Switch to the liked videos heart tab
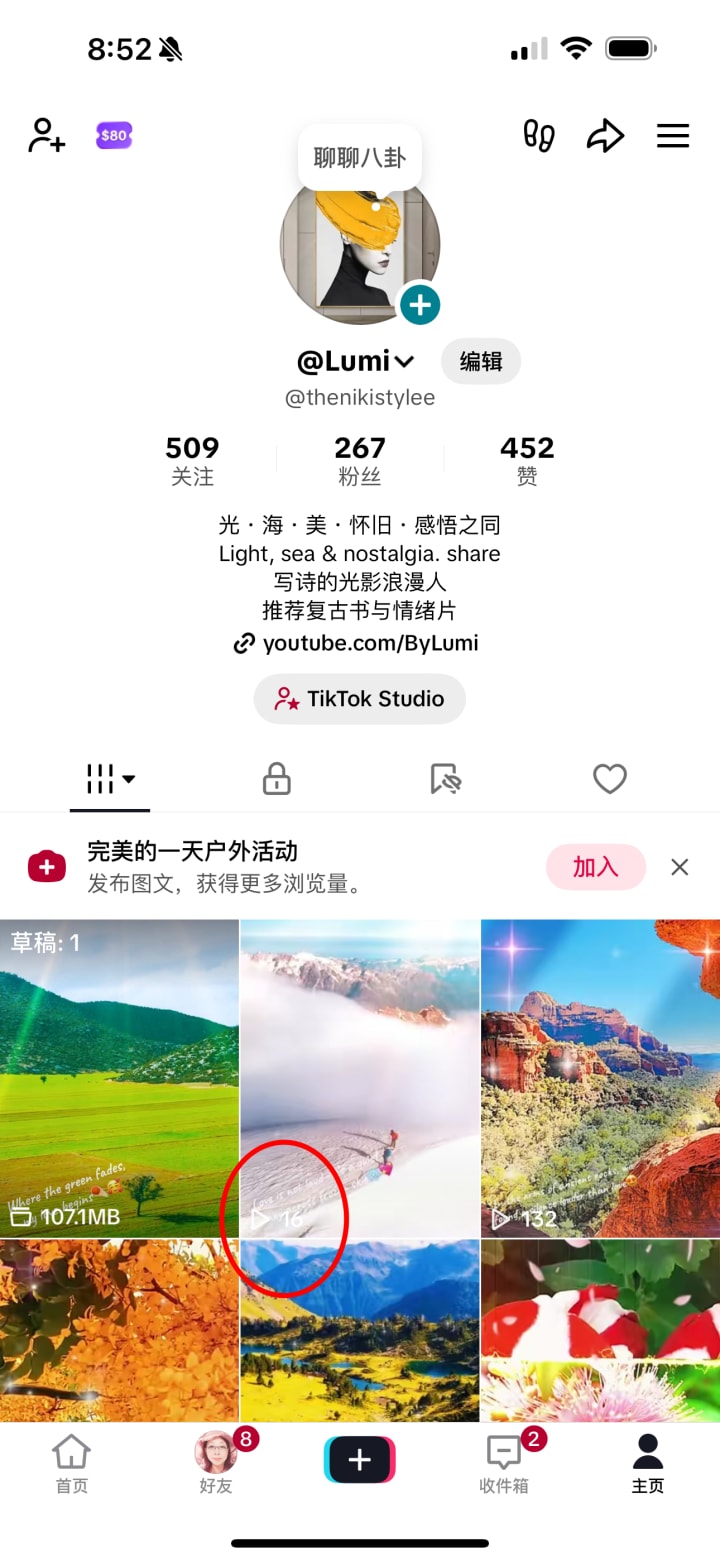The image size is (720, 1561). click(x=610, y=779)
